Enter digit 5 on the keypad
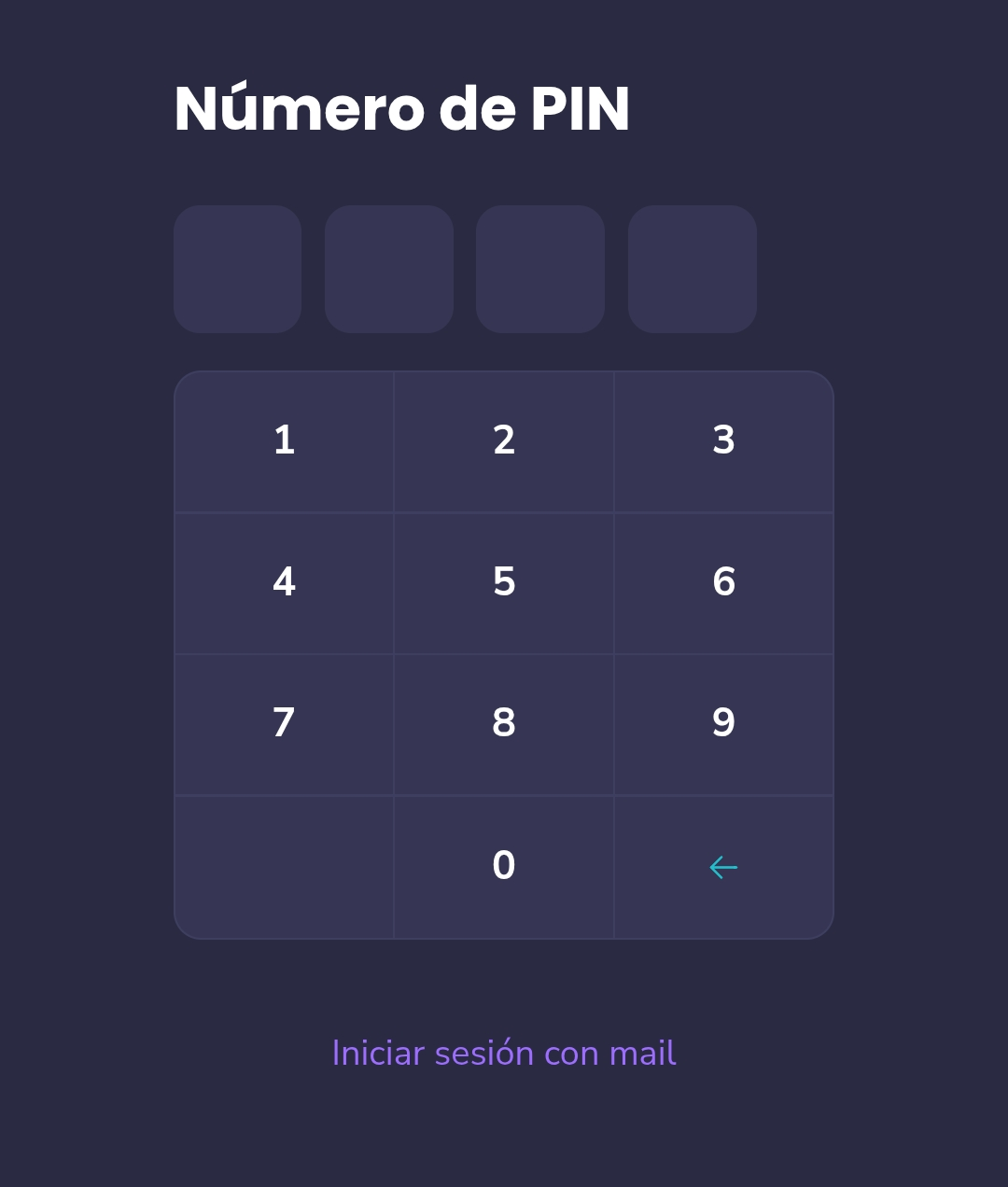This screenshot has height=1187, width=1008. tap(504, 583)
